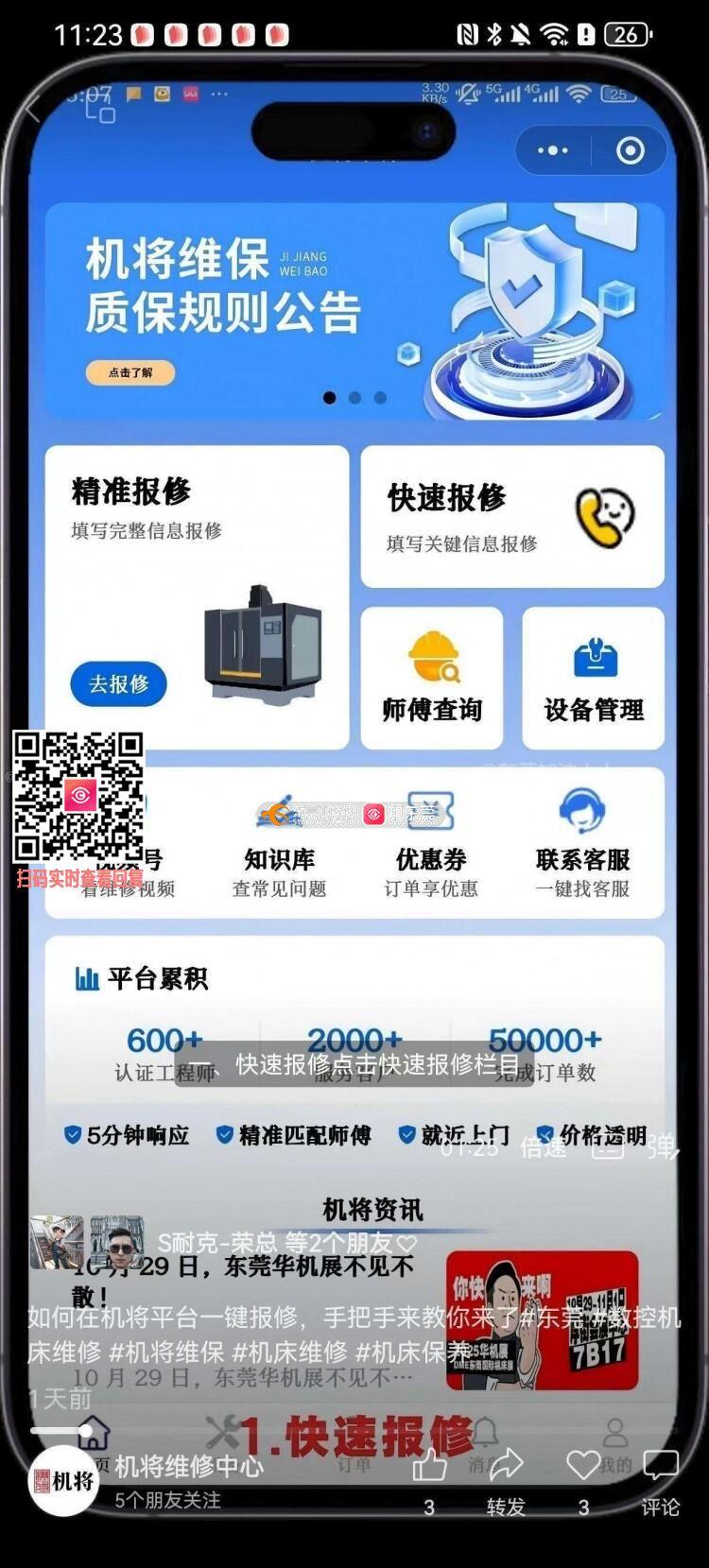Tap the 转发 share arrow
The height and width of the screenshot is (1568, 709).
(x=506, y=1466)
